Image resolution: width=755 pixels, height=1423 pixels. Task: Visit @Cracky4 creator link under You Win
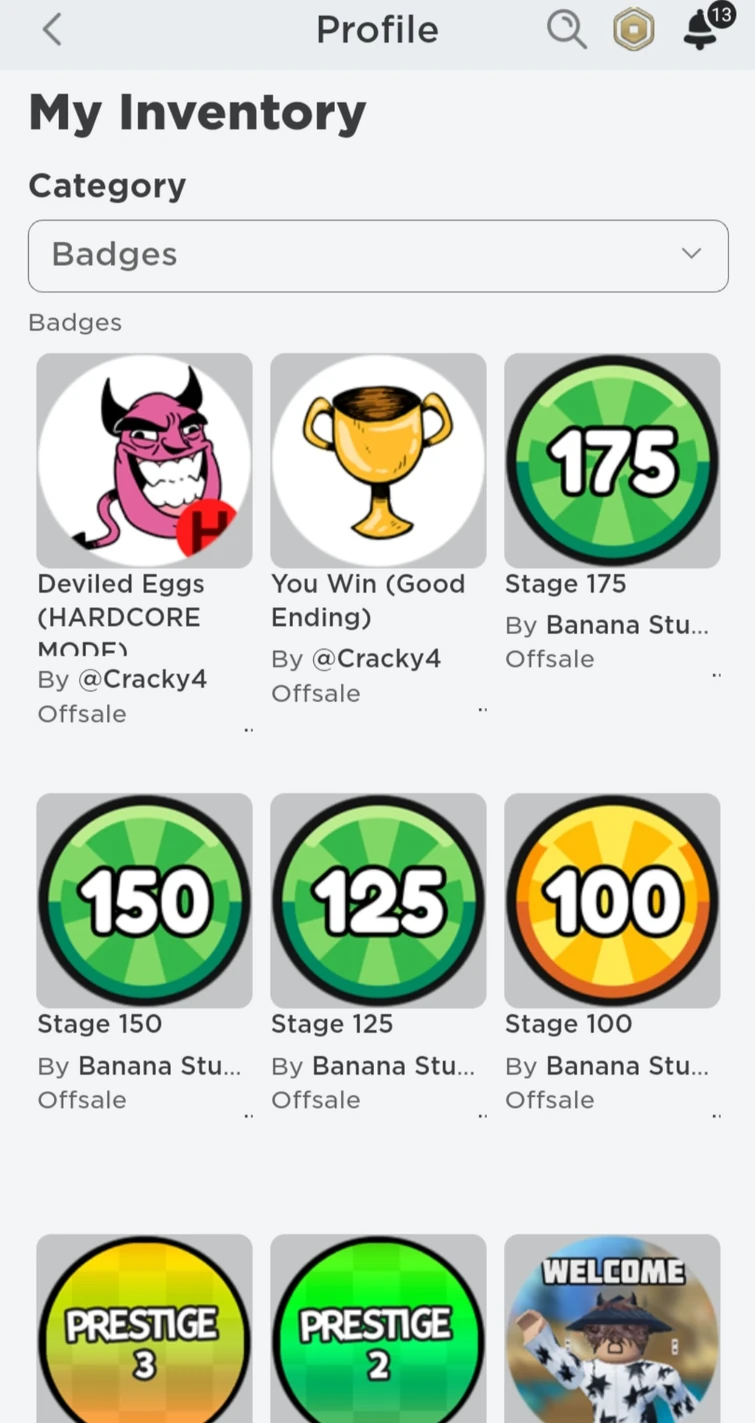(376, 659)
